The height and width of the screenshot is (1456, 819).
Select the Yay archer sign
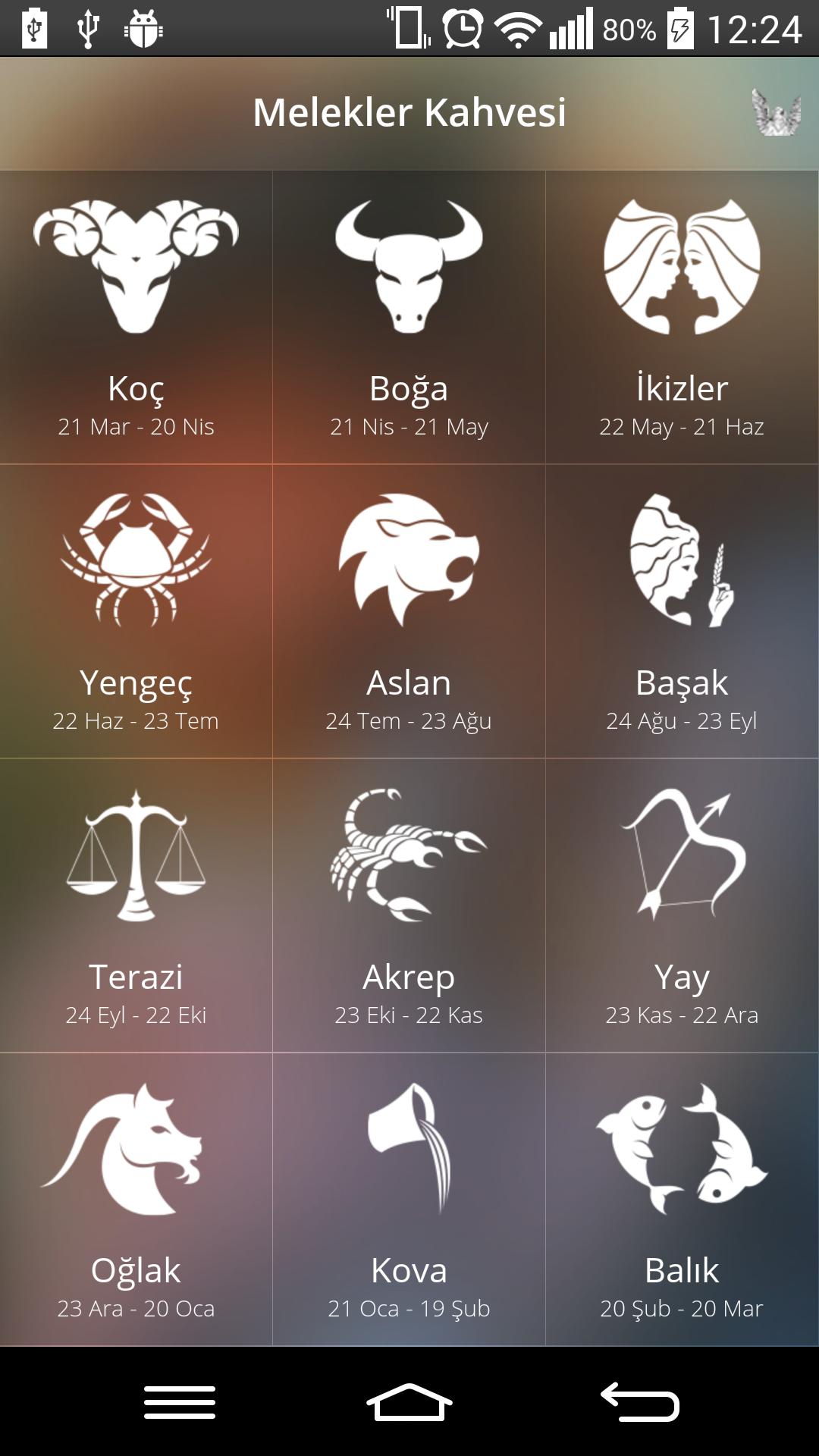[x=682, y=905]
